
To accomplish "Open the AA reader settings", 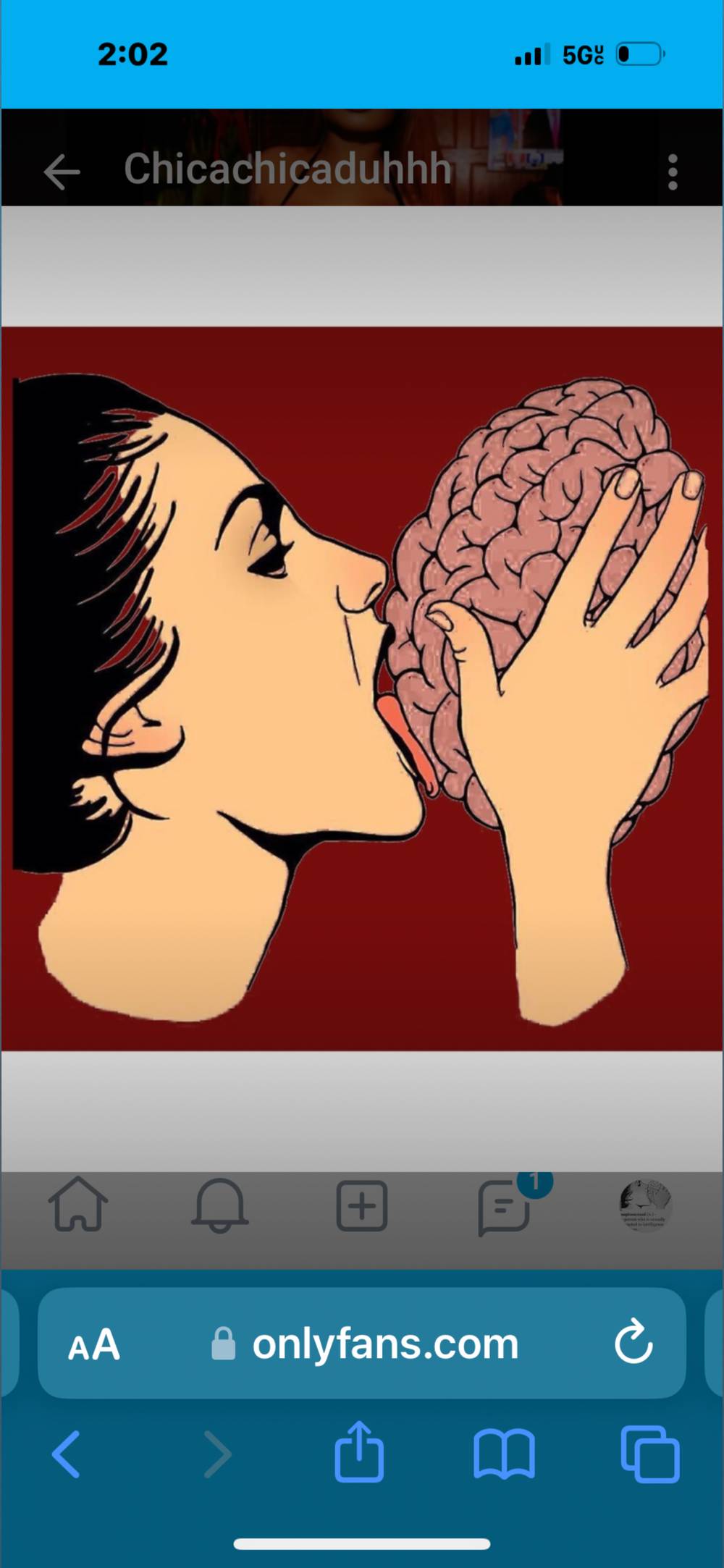I will 94,1345.
